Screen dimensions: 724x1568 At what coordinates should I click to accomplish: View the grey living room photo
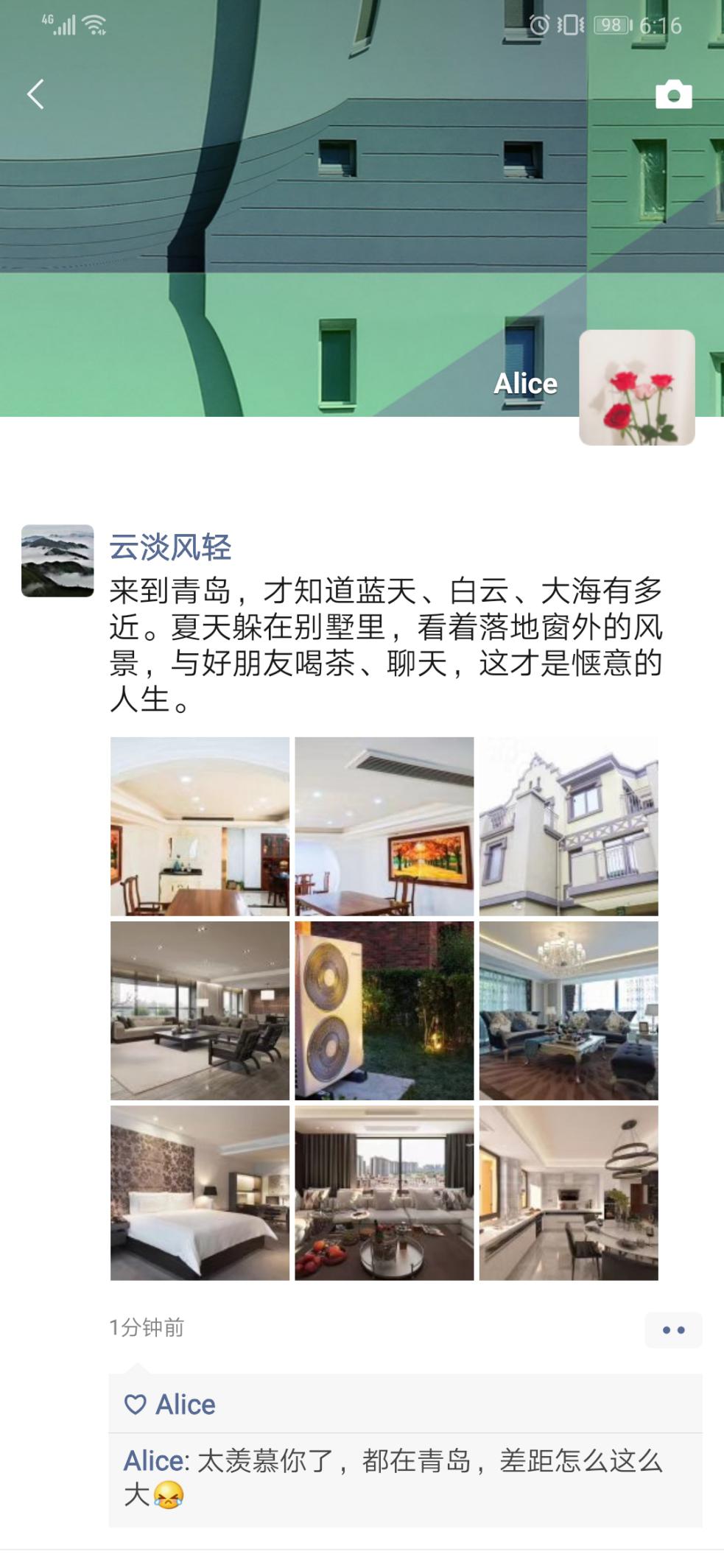(200, 1010)
